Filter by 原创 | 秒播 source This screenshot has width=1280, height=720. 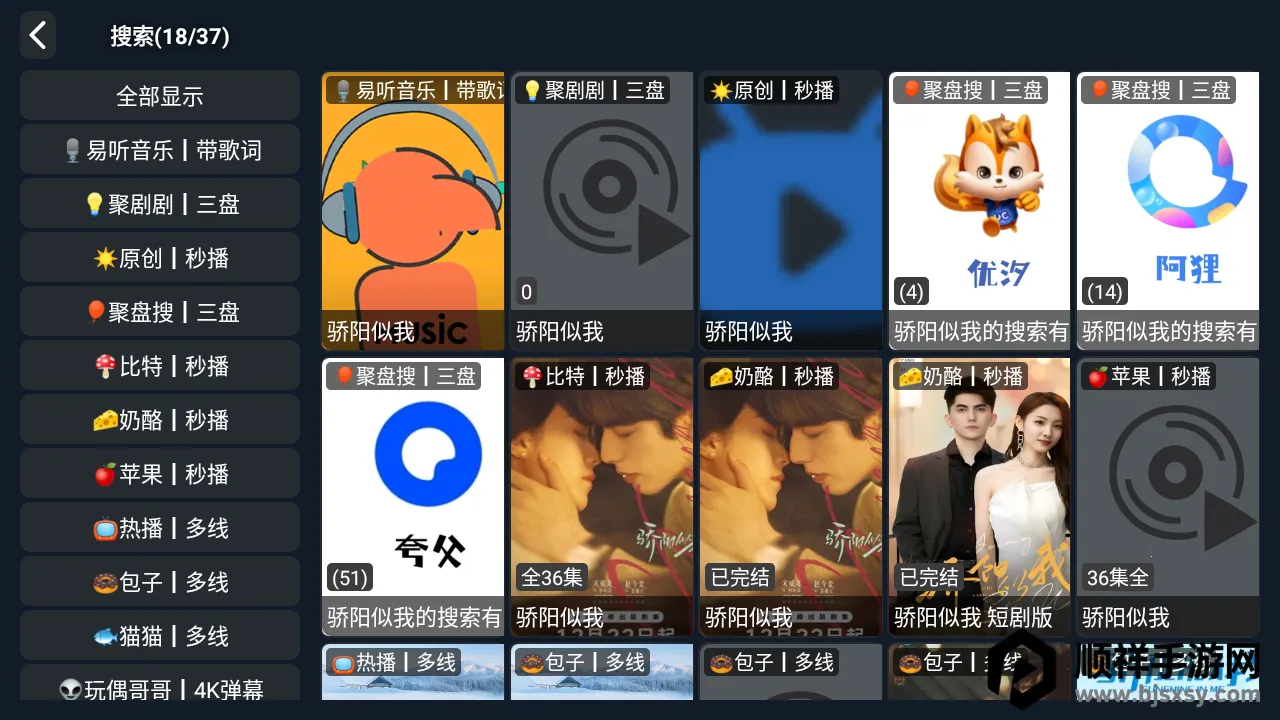[x=160, y=258]
